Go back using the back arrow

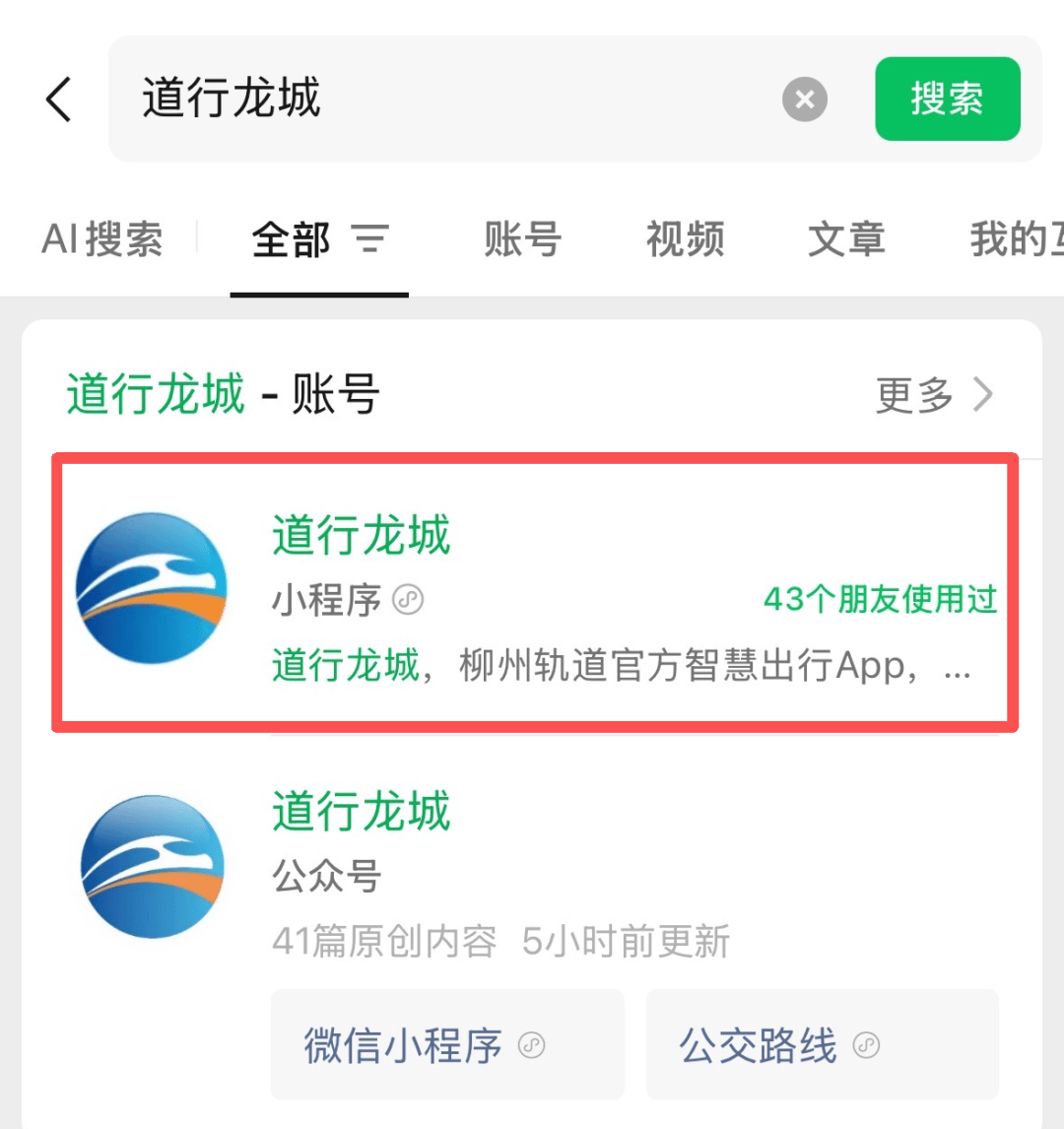click(59, 100)
